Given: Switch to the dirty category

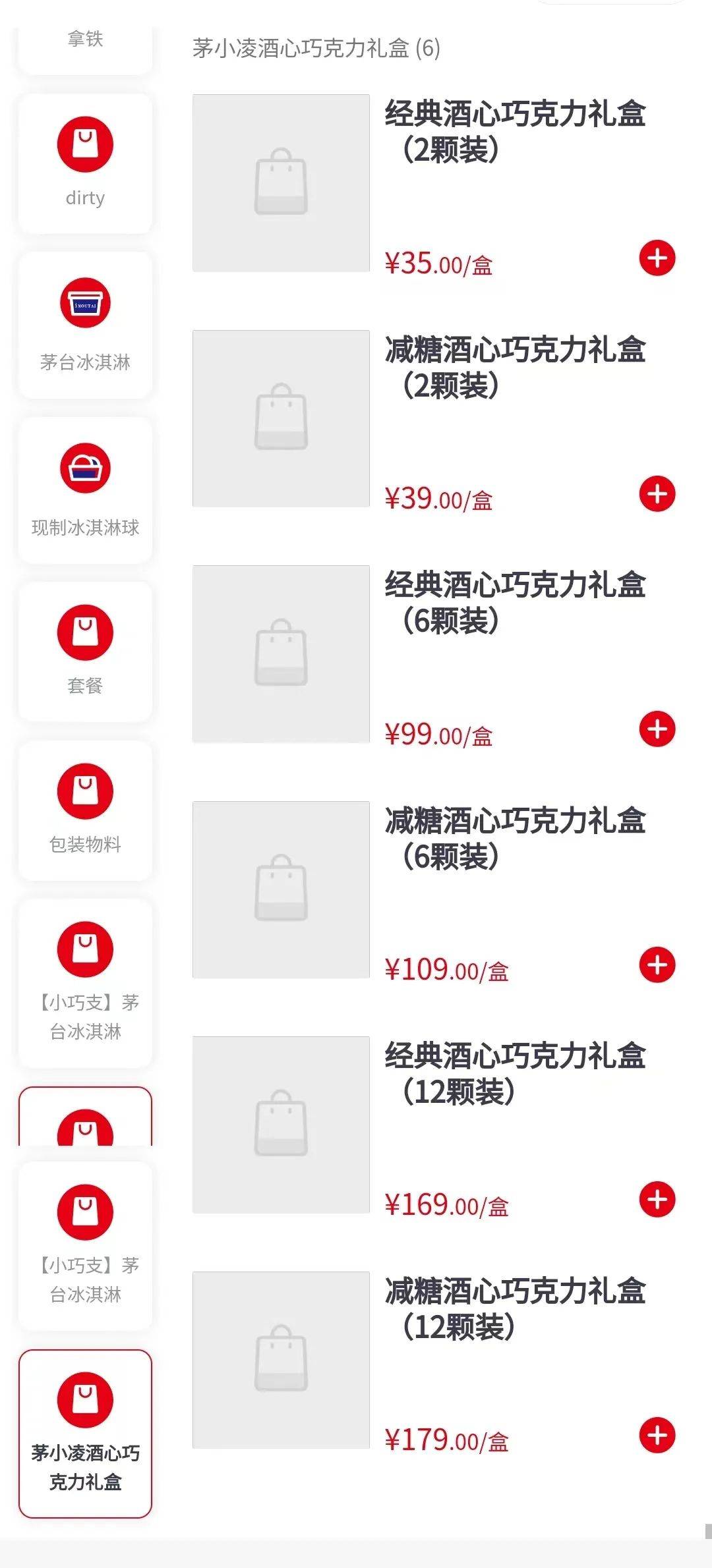Looking at the screenshot, I should (85, 163).
